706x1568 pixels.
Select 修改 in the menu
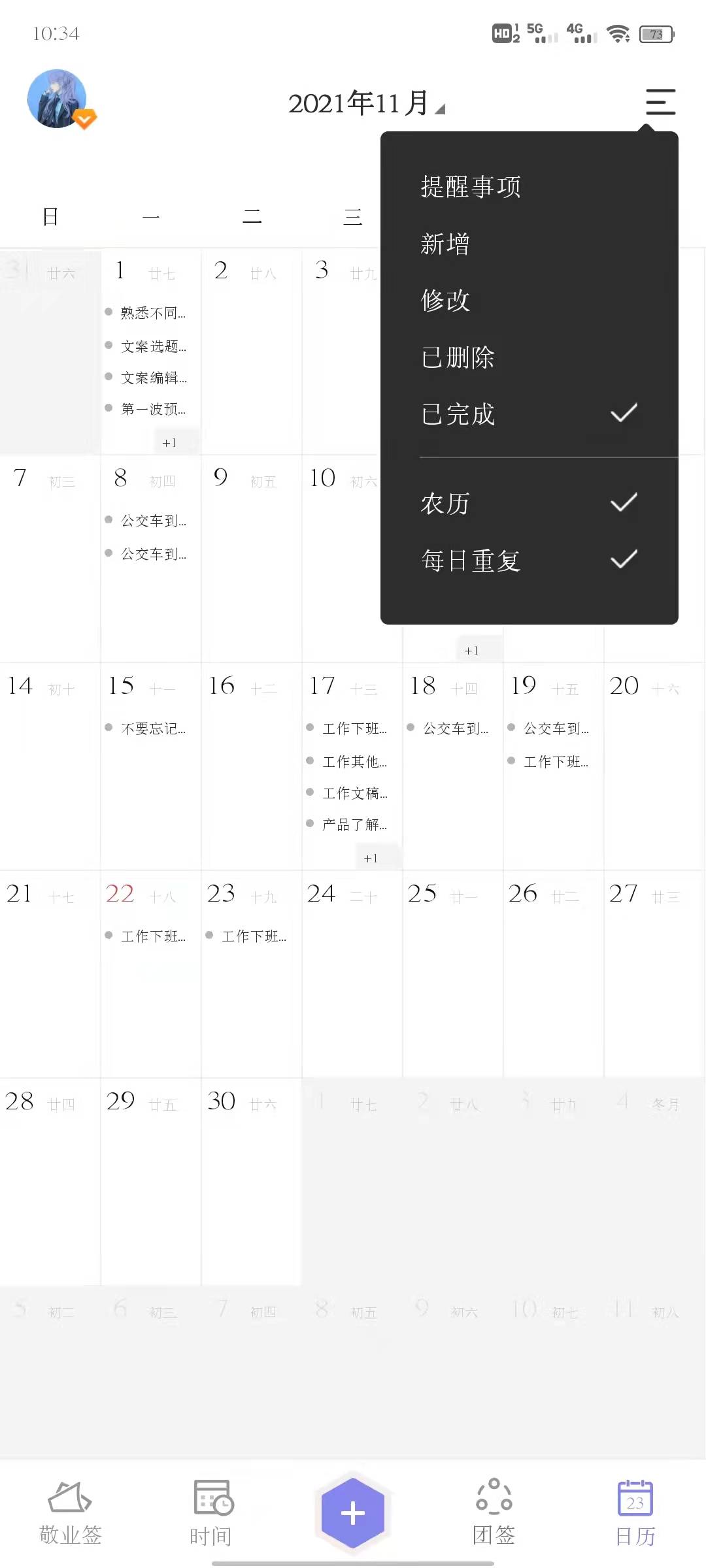445,301
